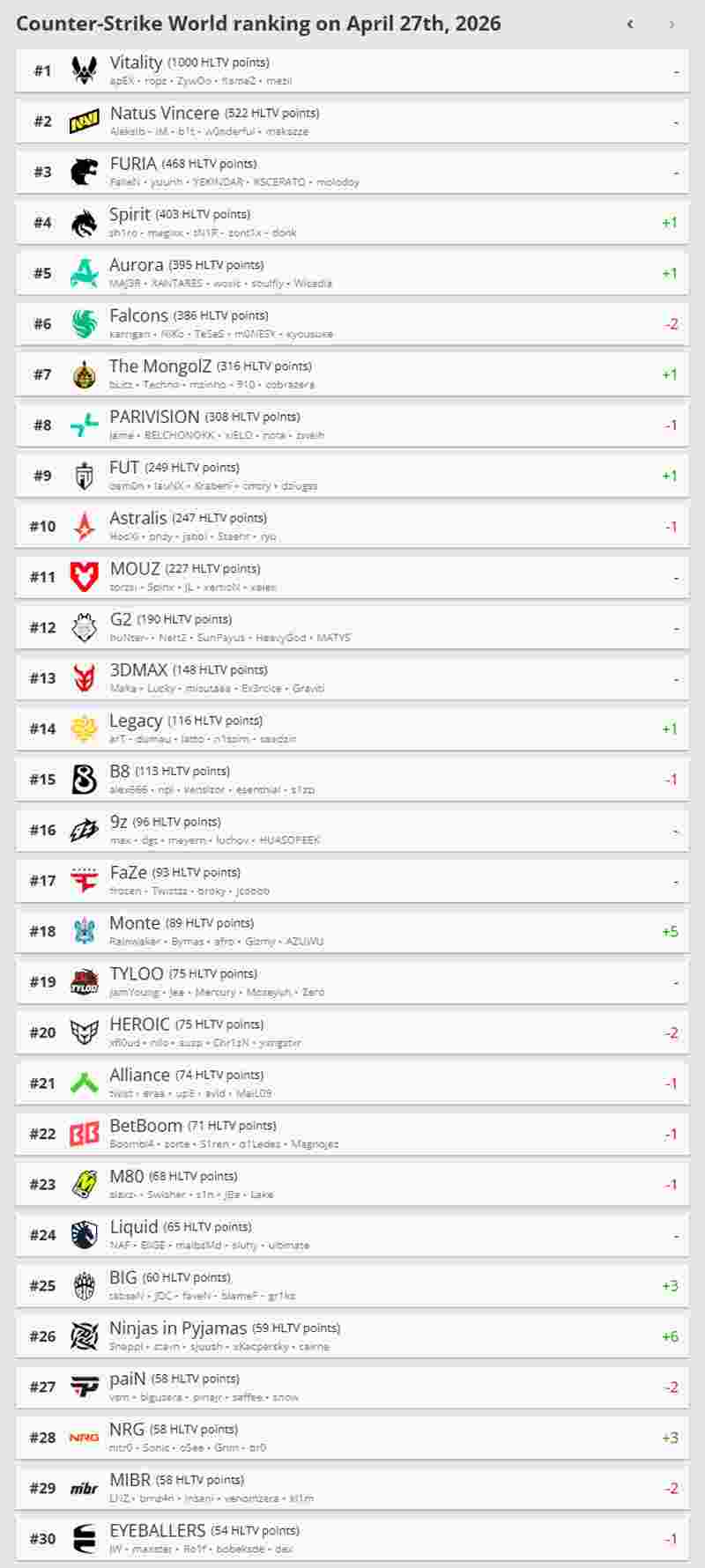Expand the EYEBALLERS team entry
The width and height of the screenshot is (705, 1568).
point(352,1539)
